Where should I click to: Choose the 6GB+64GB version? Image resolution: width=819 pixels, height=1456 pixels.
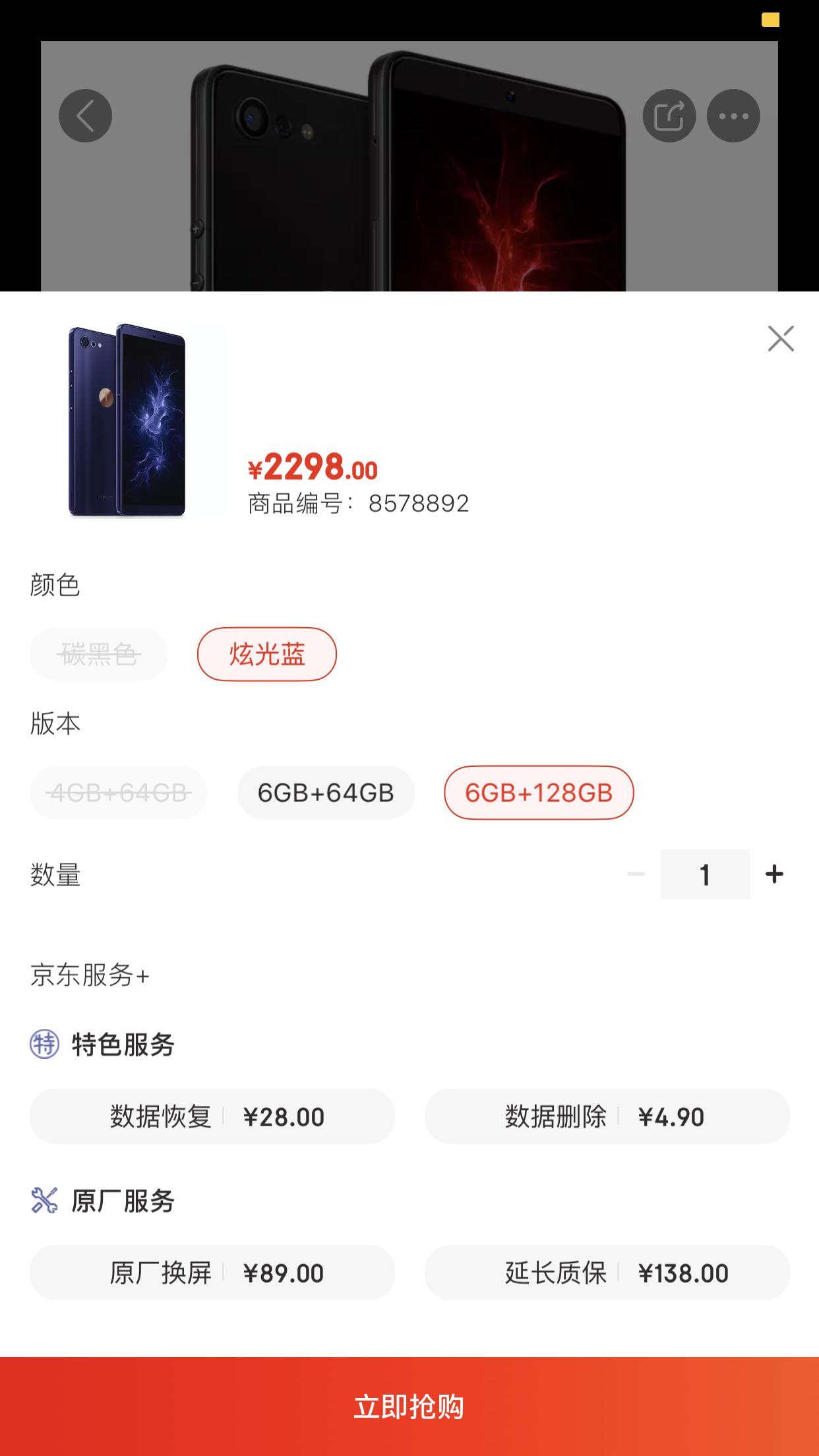(x=326, y=793)
